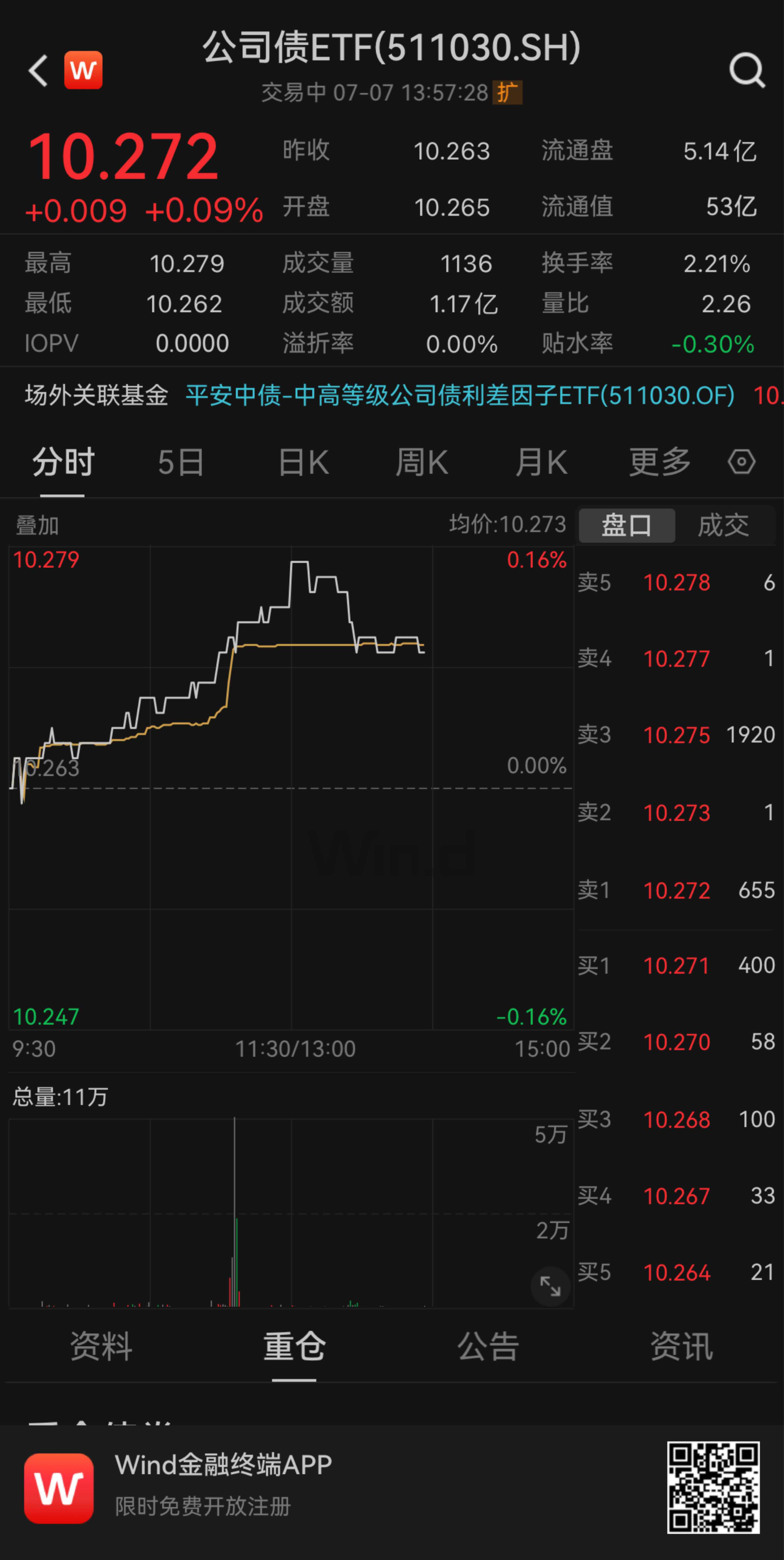Select the 盘口 order book tab

pyautogui.click(x=627, y=525)
